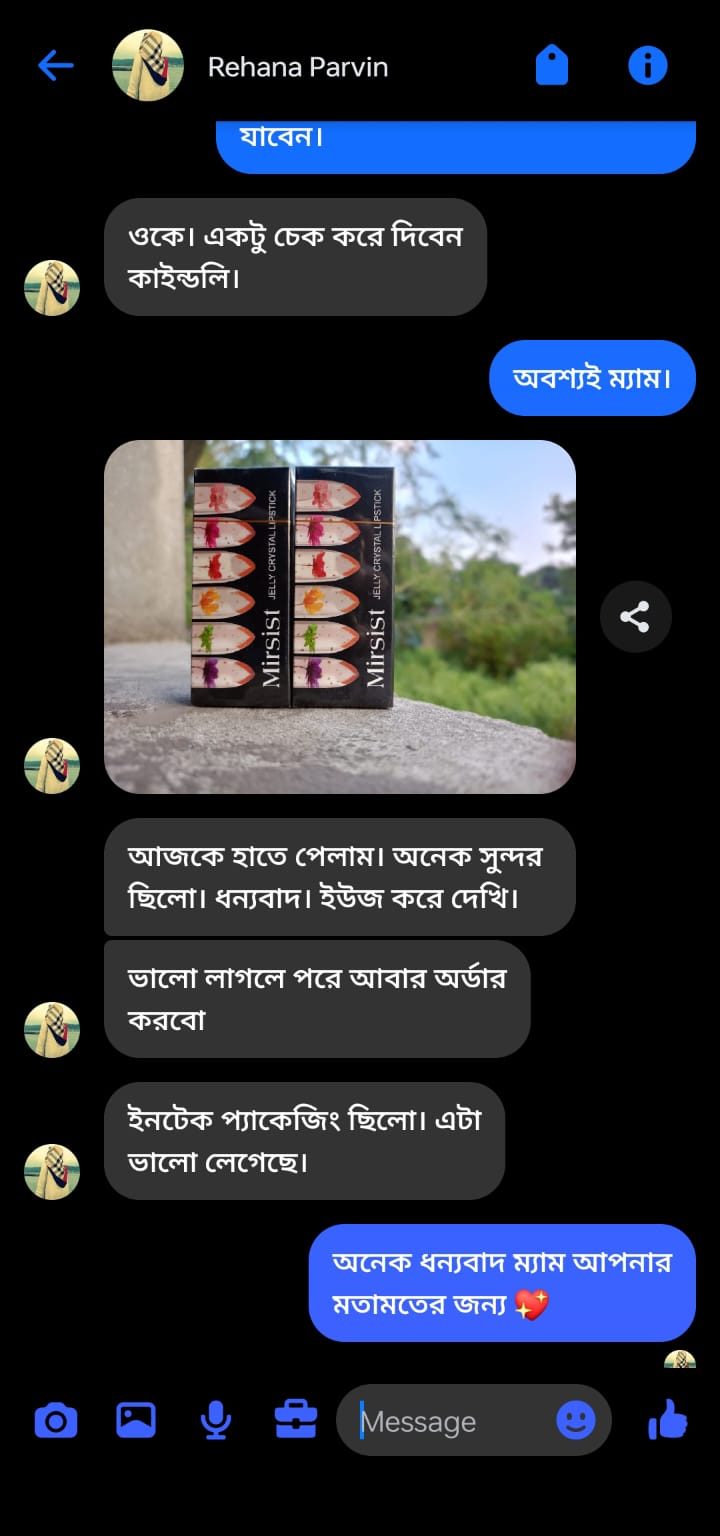Open the photo gallery picker
720x1536 pixels.
click(x=135, y=1420)
